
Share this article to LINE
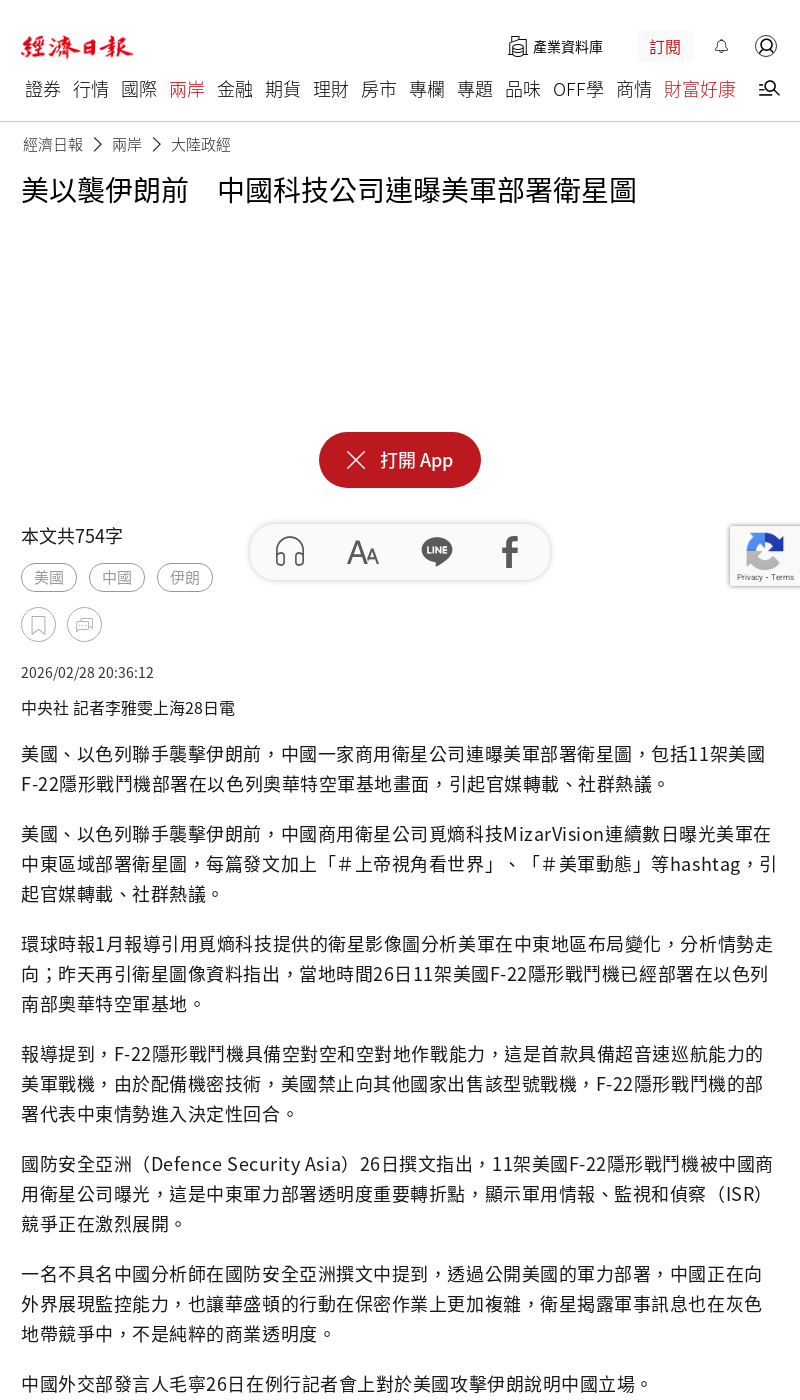tap(437, 552)
